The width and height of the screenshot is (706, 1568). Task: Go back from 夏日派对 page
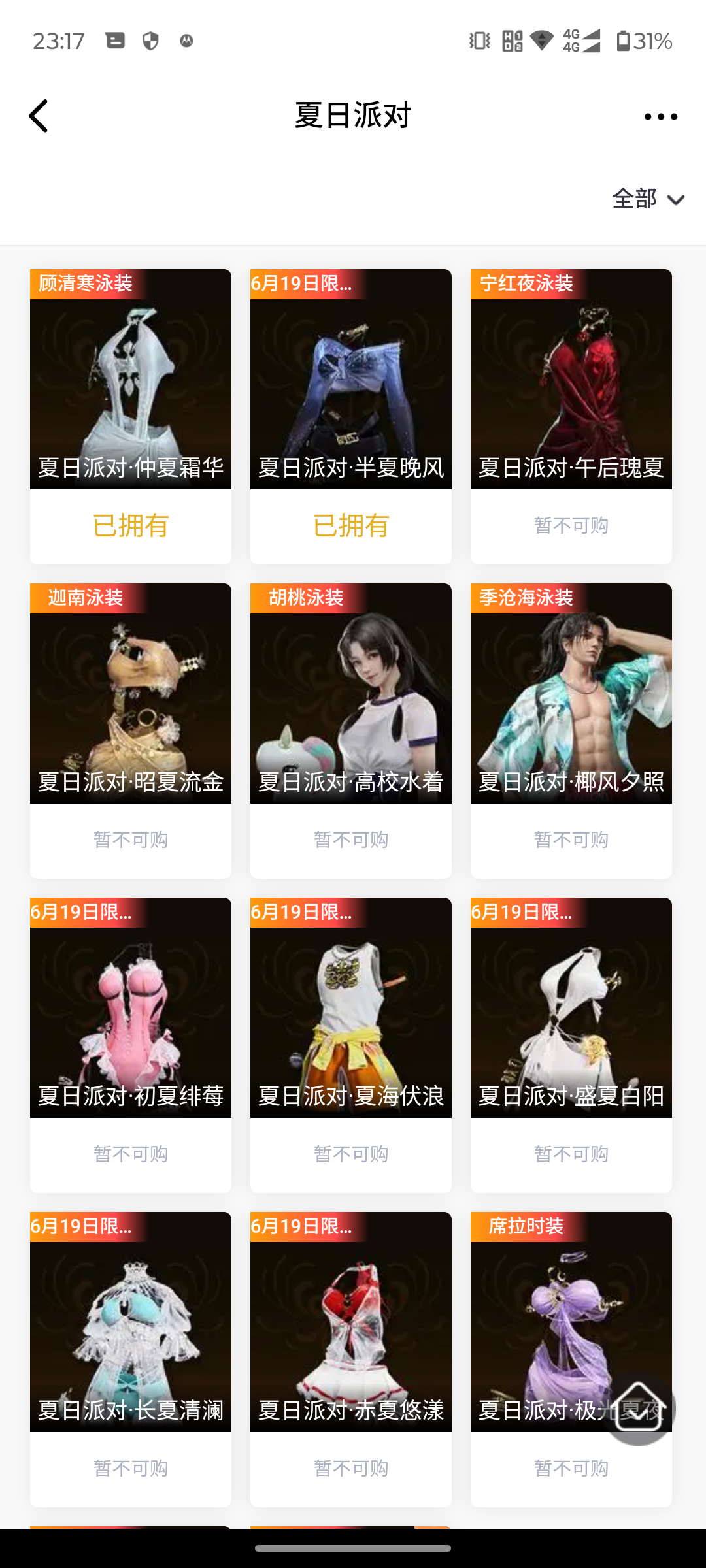pos(39,116)
